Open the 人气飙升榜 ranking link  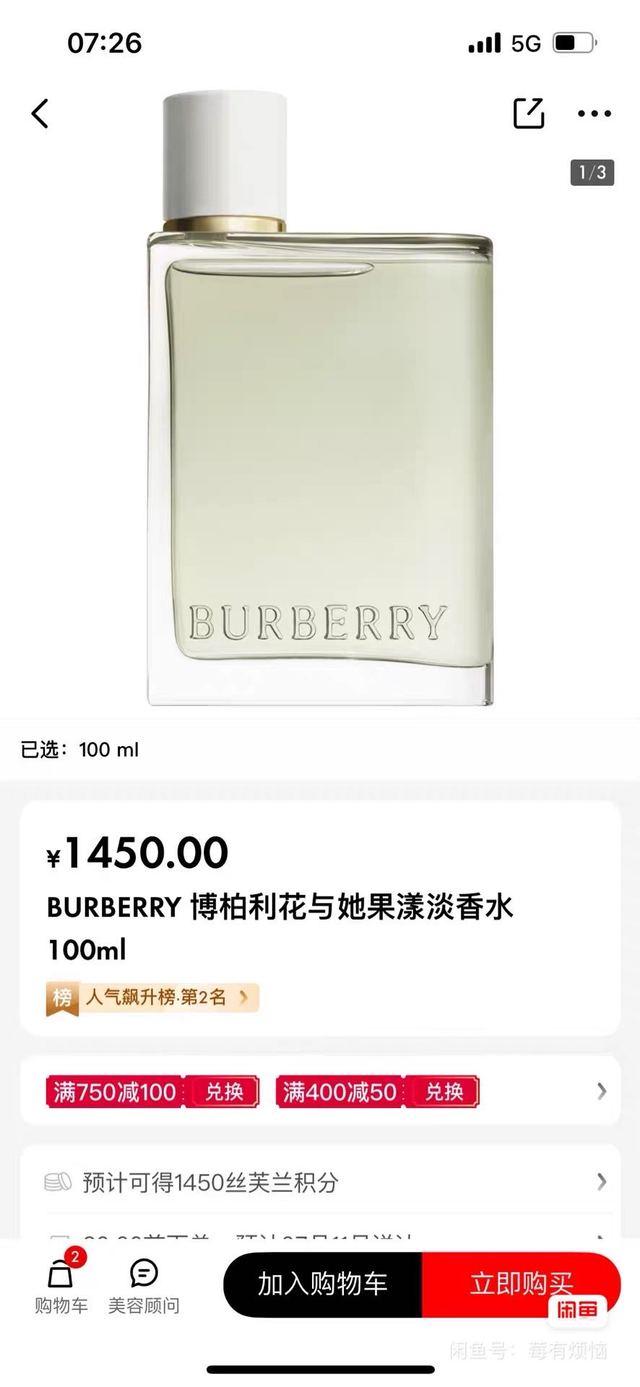(x=153, y=997)
